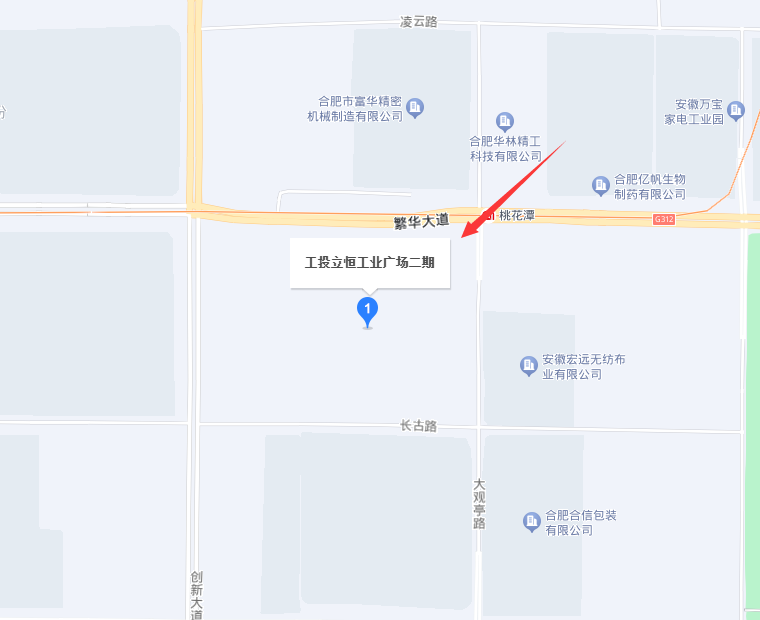The width and height of the screenshot is (760, 620).
Task: Select the 合肥合信包装有限公司 place marker
Action: (532, 521)
